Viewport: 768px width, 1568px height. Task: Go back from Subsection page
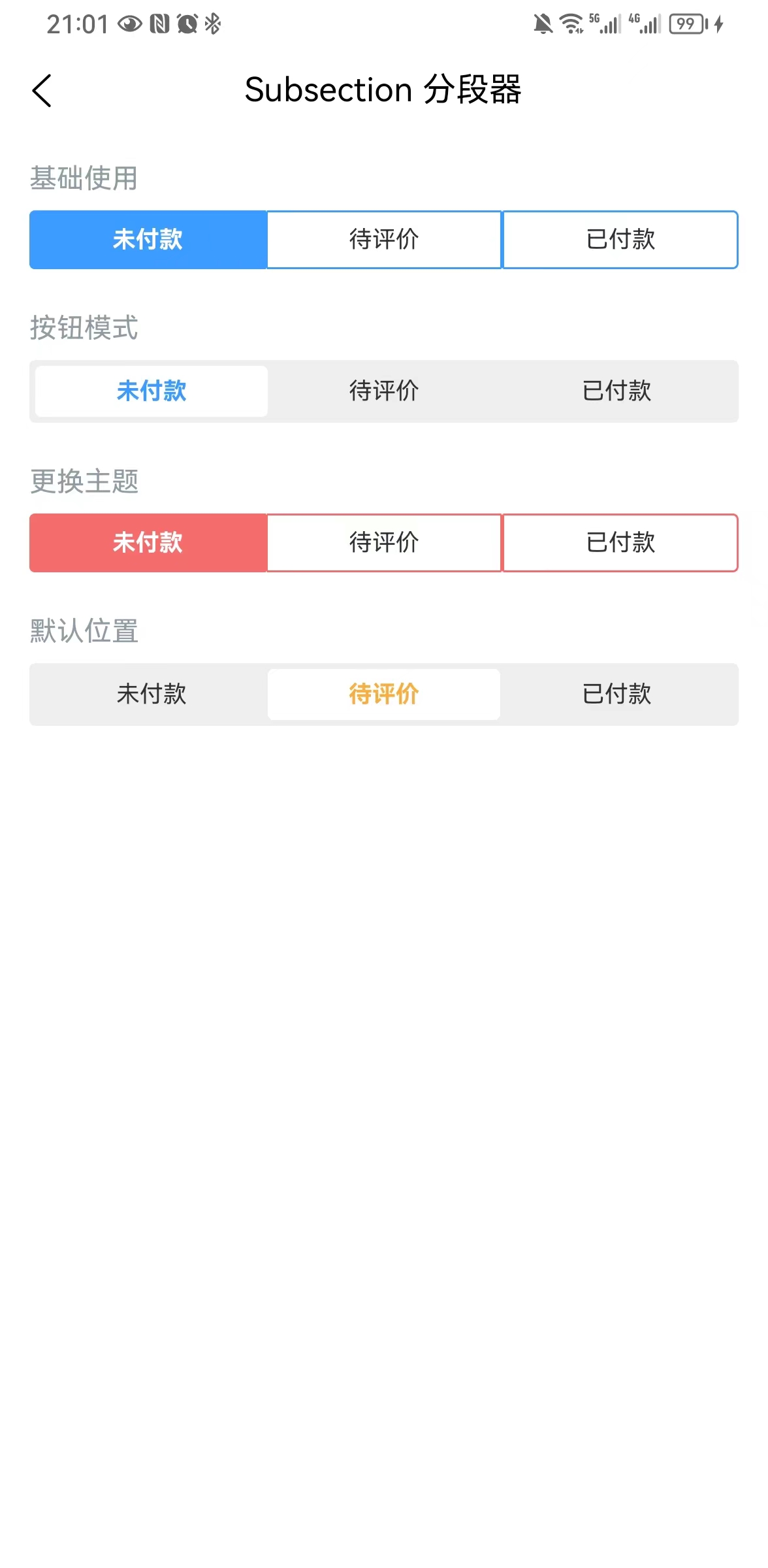pyautogui.click(x=42, y=90)
